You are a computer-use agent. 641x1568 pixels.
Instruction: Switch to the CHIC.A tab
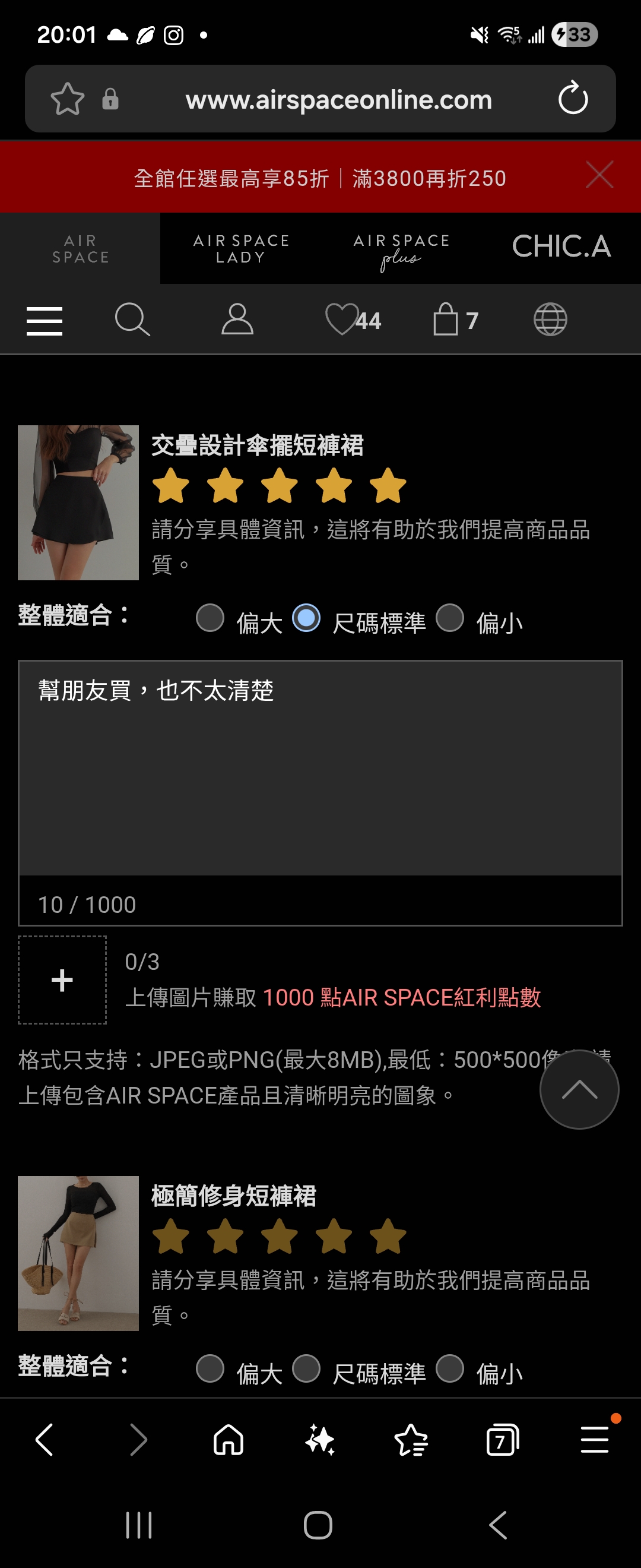point(561,247)
